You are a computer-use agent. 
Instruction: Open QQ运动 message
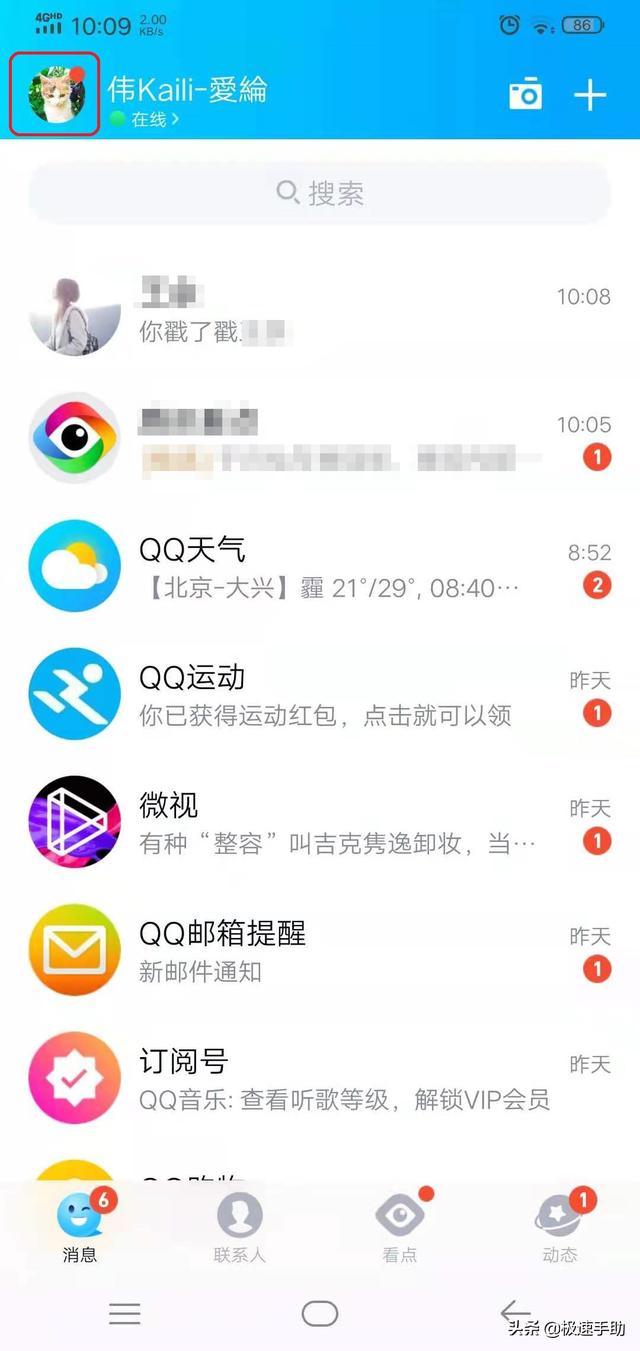(320, 696)
